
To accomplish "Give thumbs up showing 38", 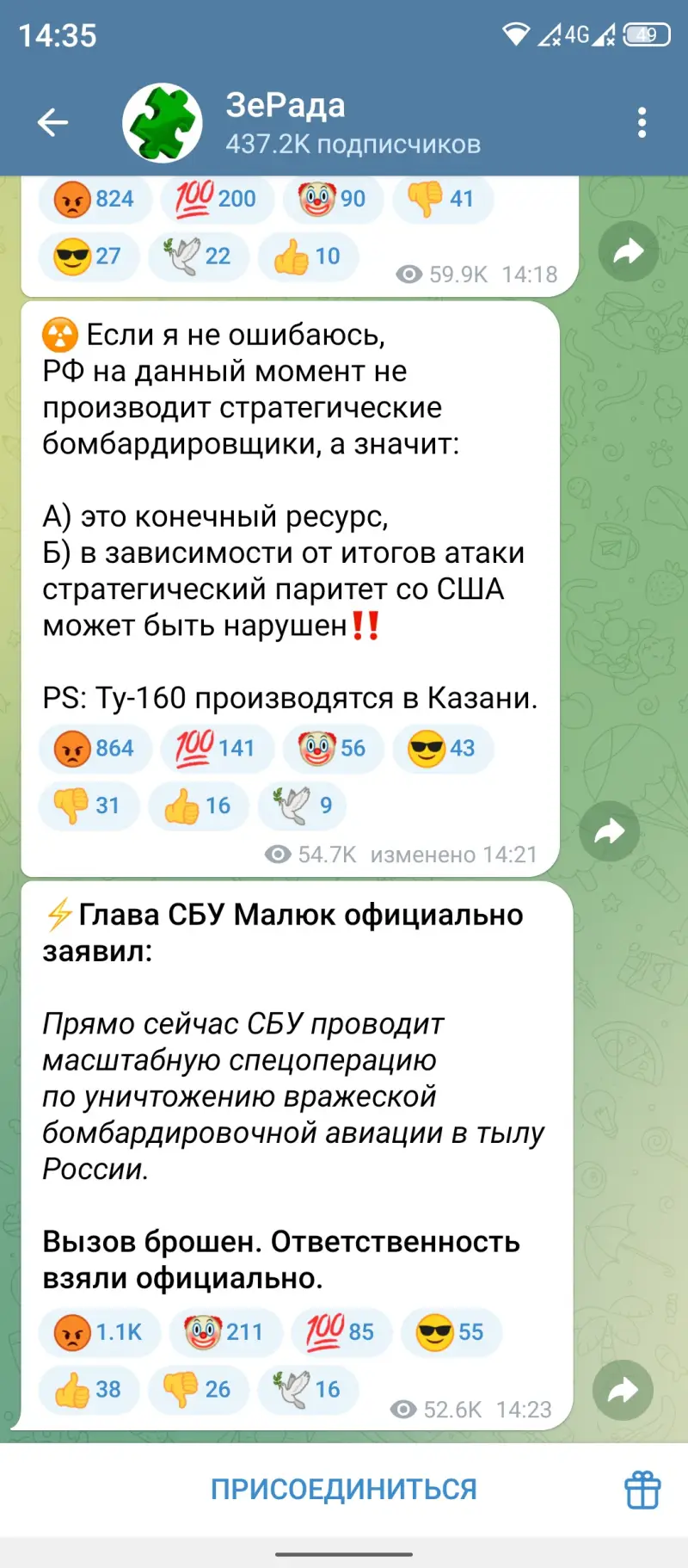I will click(x=89, y=1389).
